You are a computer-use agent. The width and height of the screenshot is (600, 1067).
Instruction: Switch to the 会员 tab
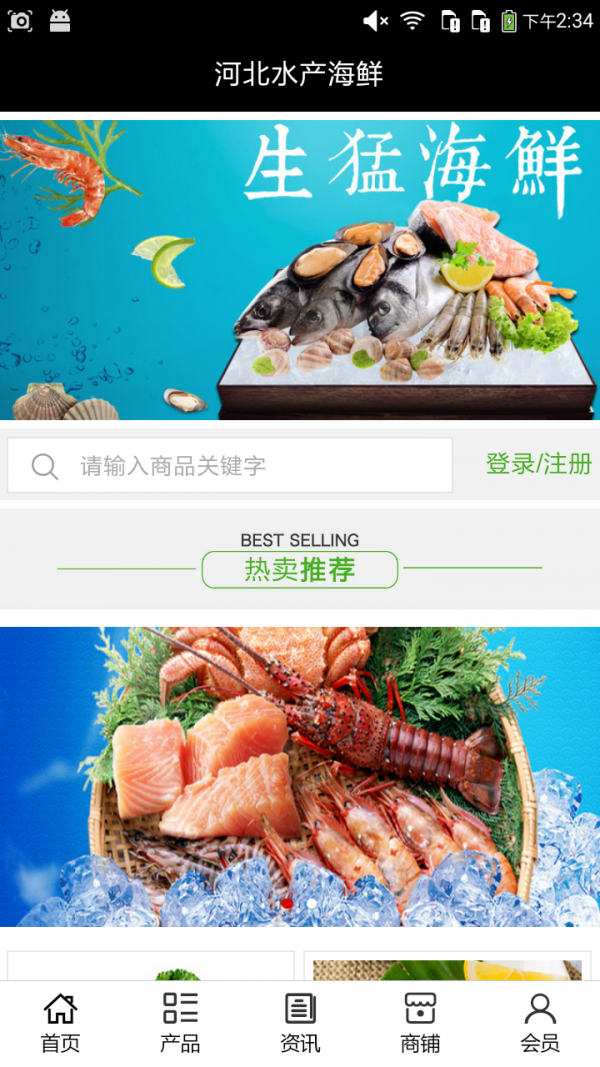pos(540,1023)
